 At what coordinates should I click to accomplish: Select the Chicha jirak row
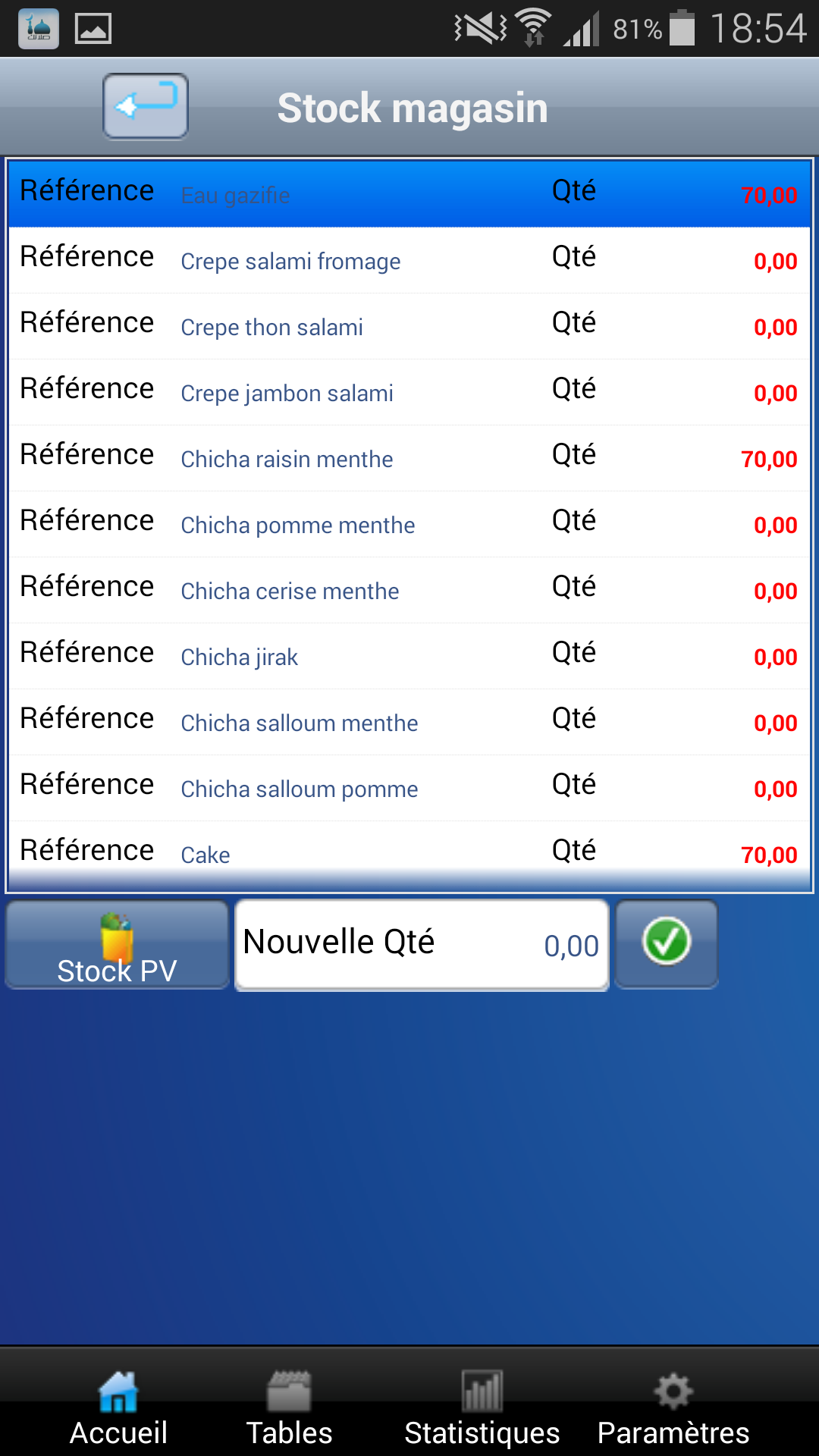(x=409, y=656)
